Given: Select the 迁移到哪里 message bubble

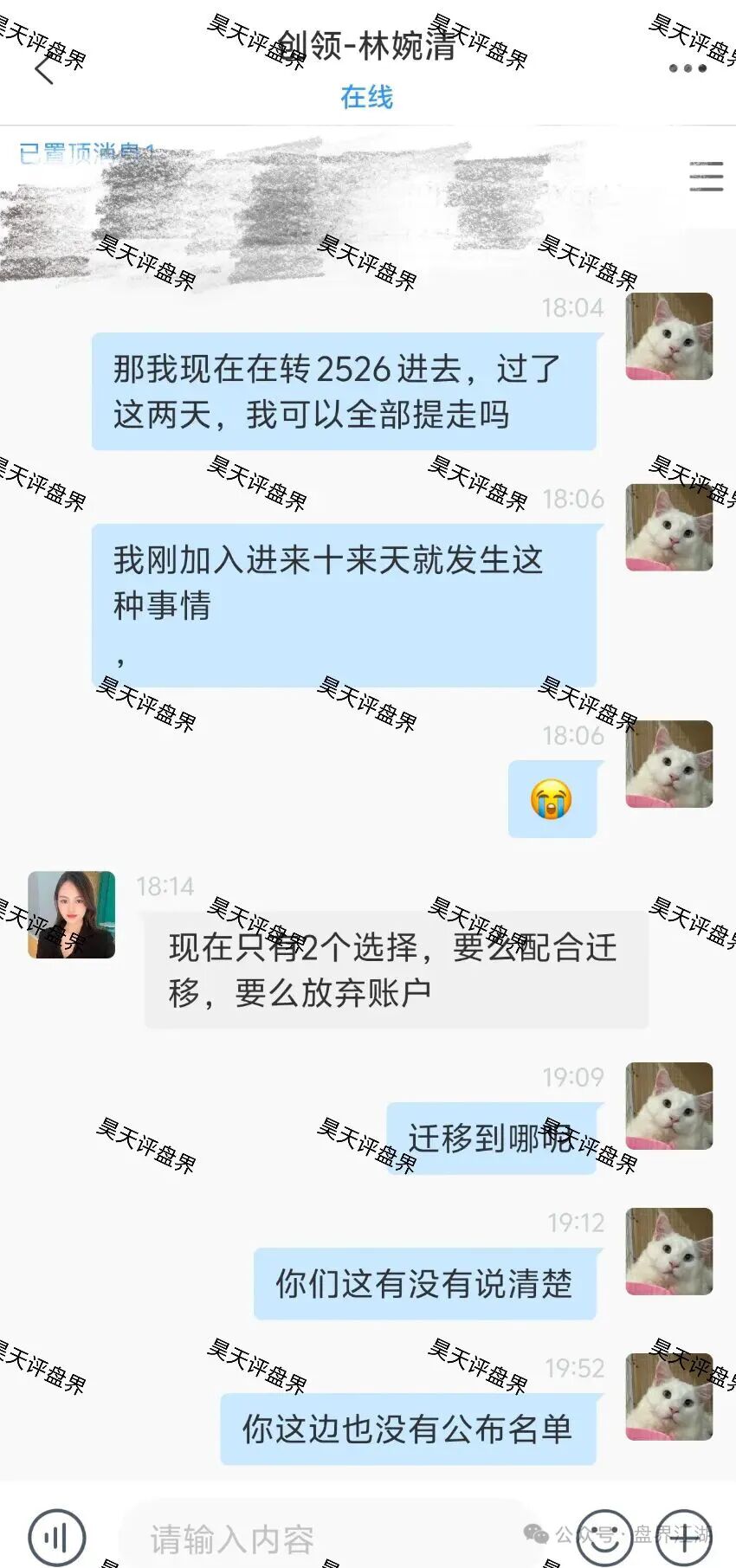Looking at the screenshot, I should [x=494, y=1139].
